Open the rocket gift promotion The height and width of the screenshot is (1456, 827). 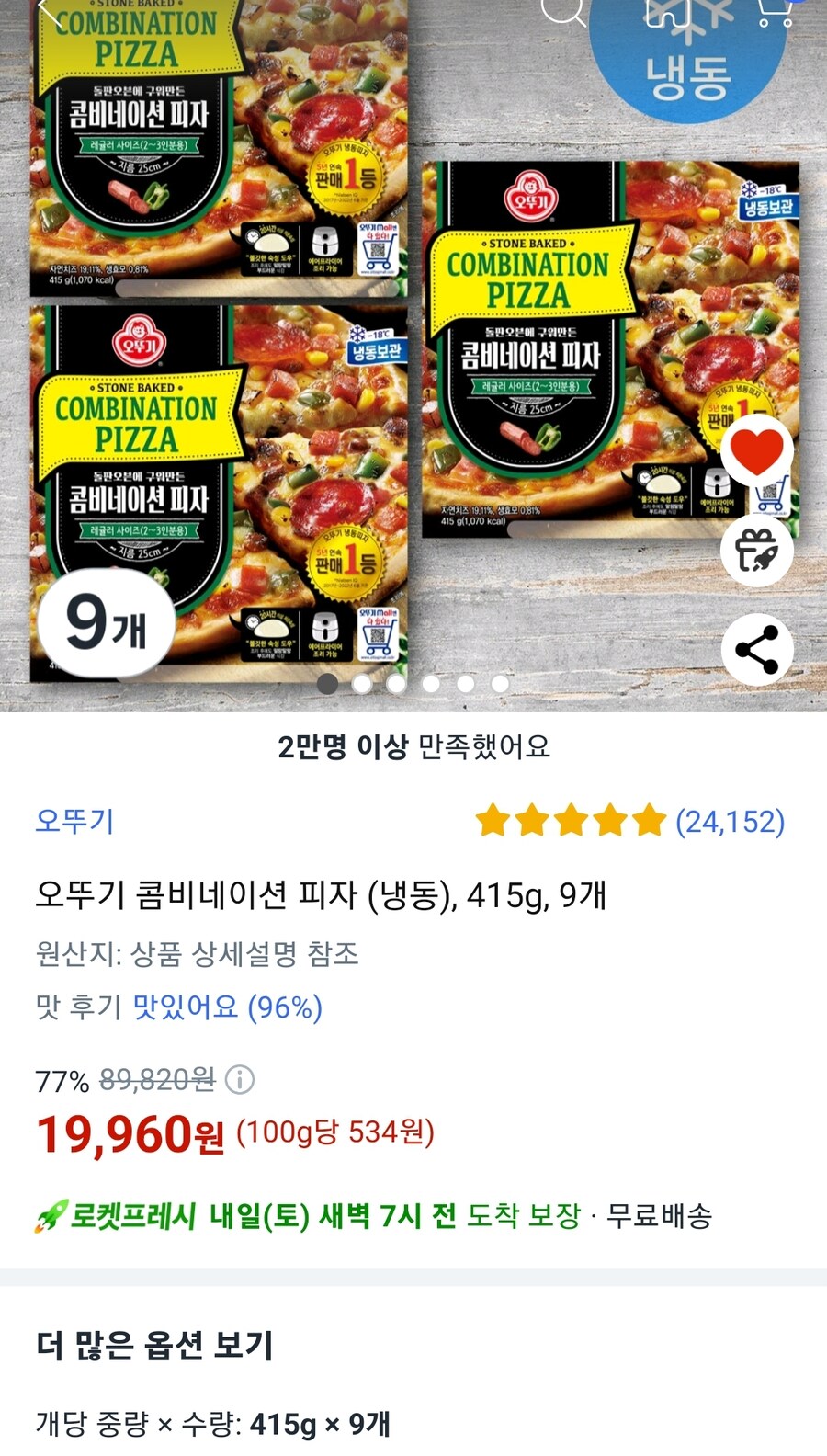pyautogui.click(x=755, y=549)
